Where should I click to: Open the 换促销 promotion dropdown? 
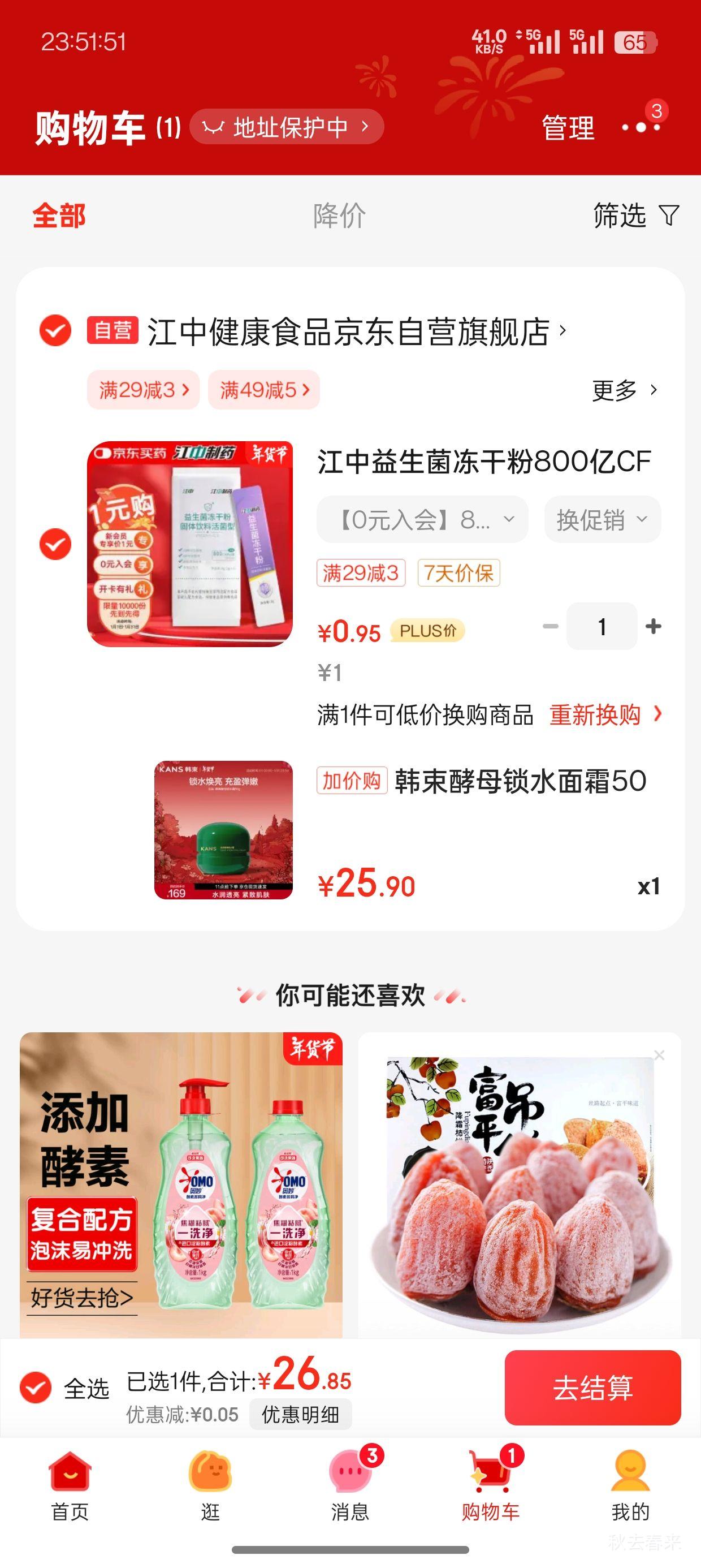pyautogui.click(x=601, y=519)
